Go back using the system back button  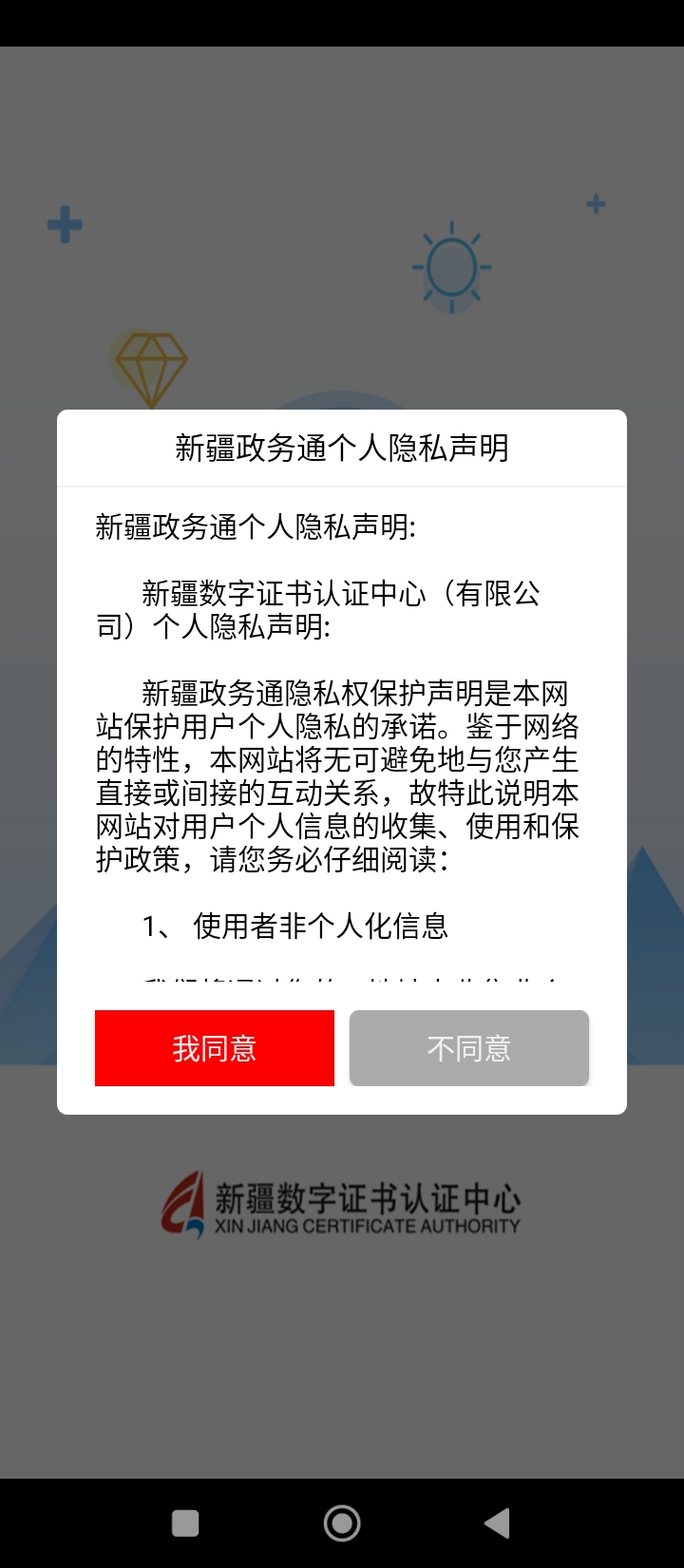498,1523
